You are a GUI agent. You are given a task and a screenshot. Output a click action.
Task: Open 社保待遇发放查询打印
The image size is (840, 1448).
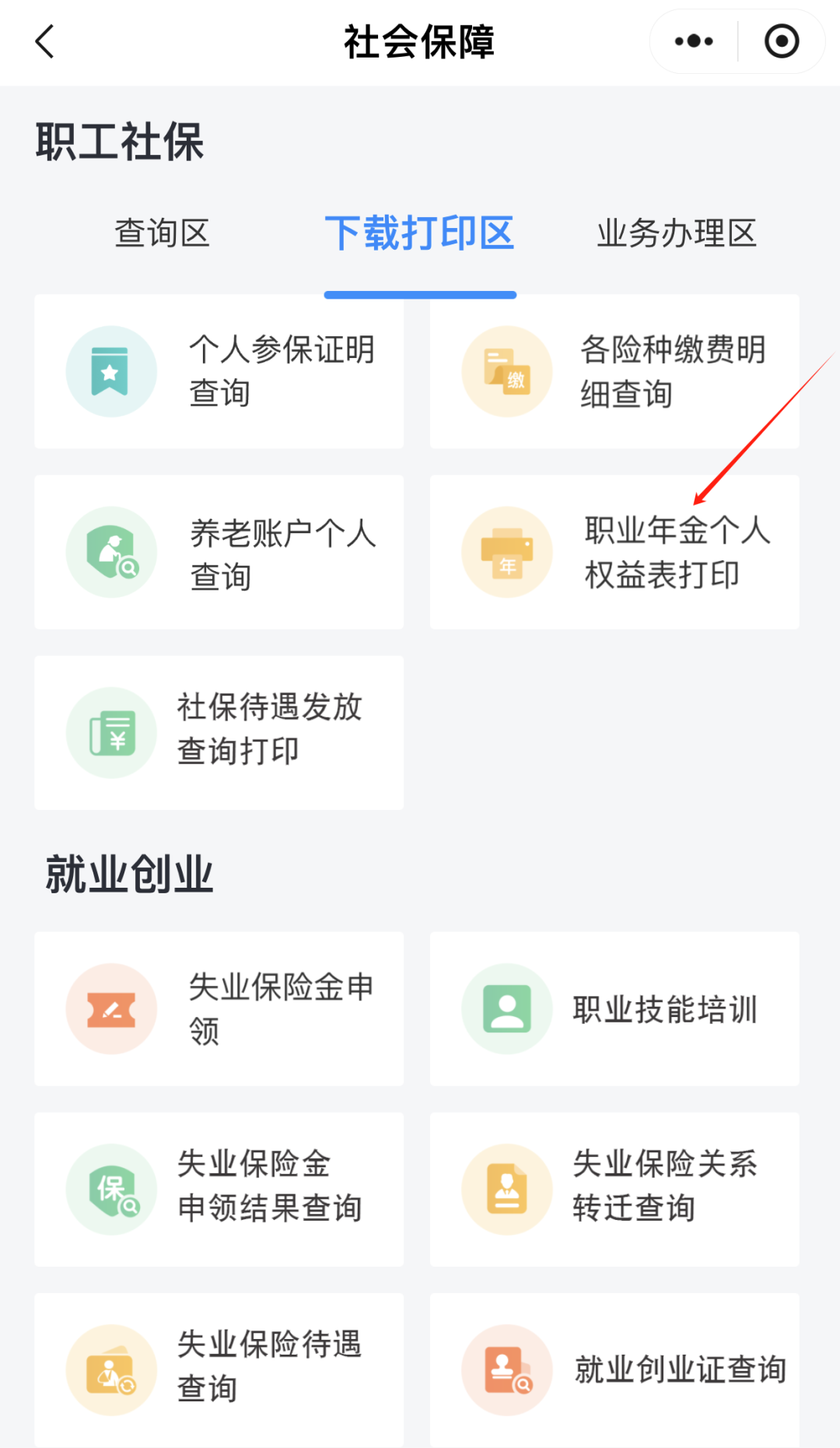(219, 733)
